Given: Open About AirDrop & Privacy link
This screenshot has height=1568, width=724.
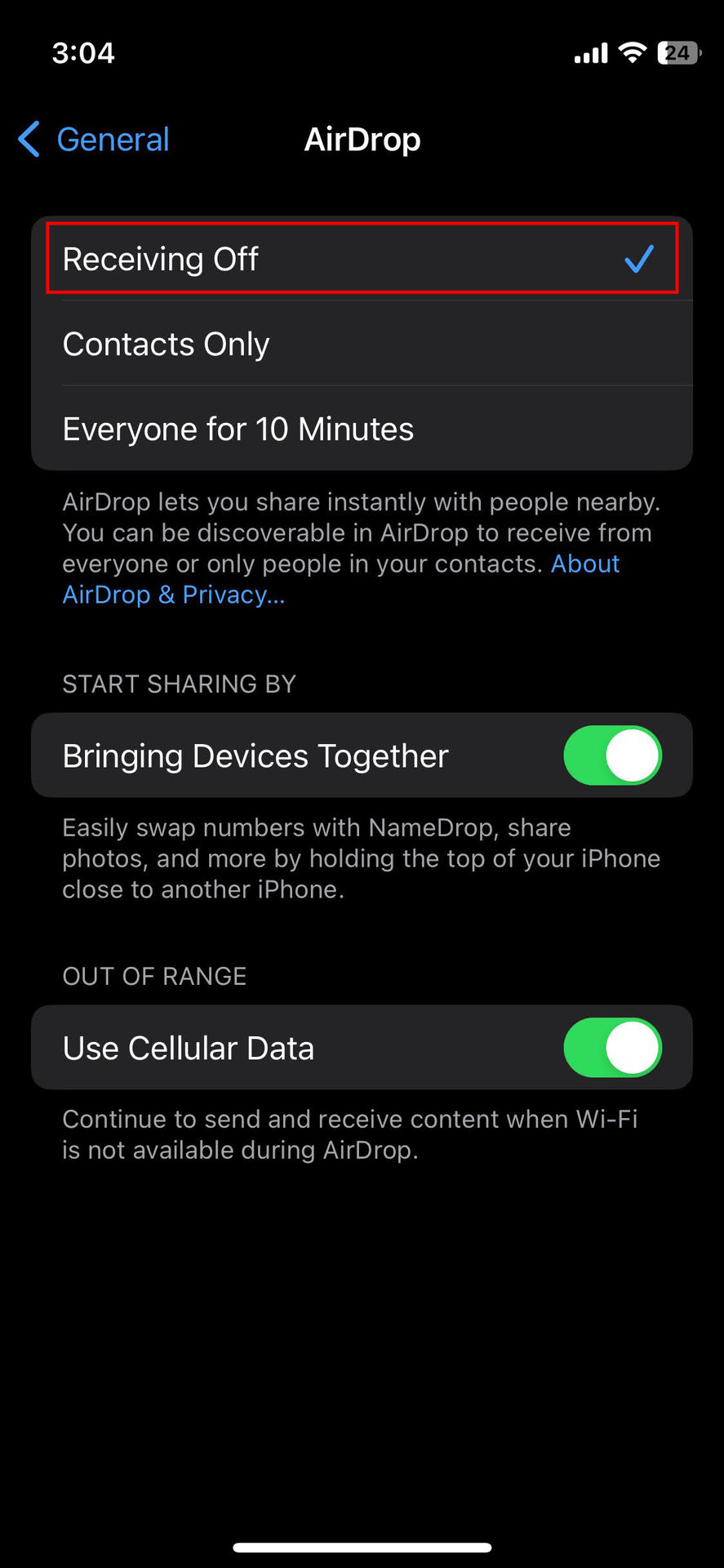Looking at the screenshot, I should [x=173, y=595].
